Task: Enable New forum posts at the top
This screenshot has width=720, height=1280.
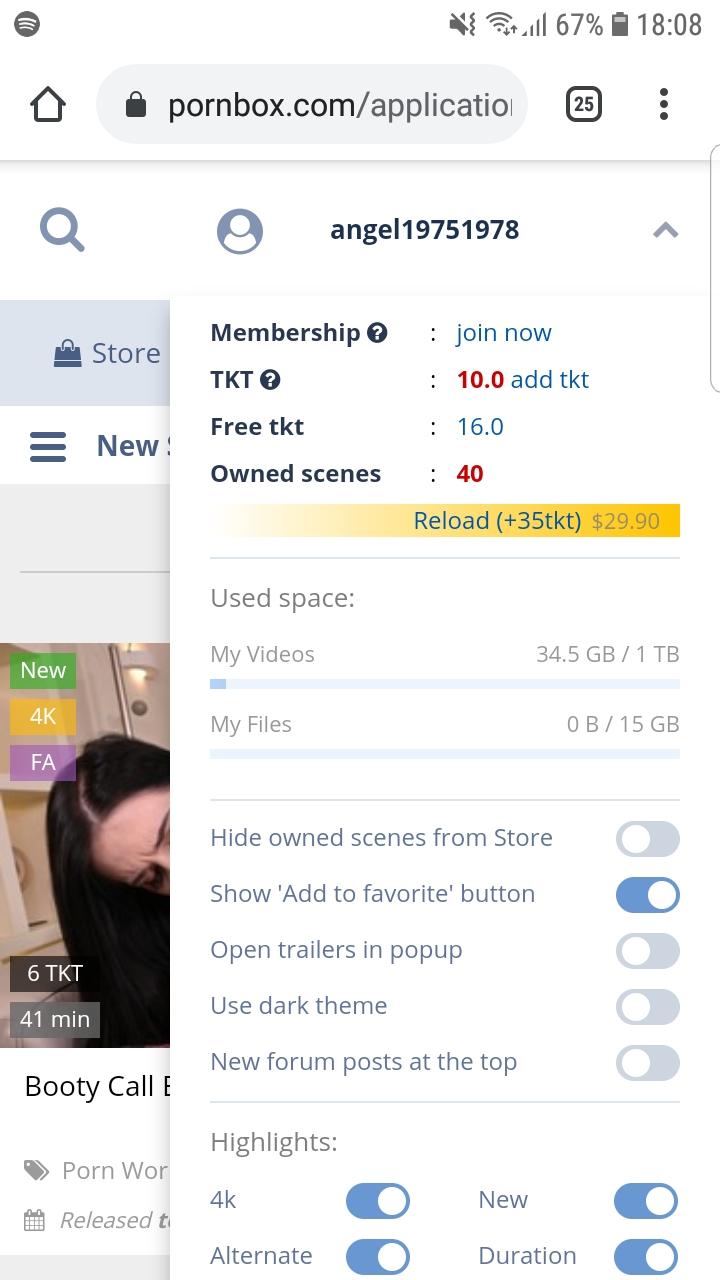Action: coord(647,1062)
